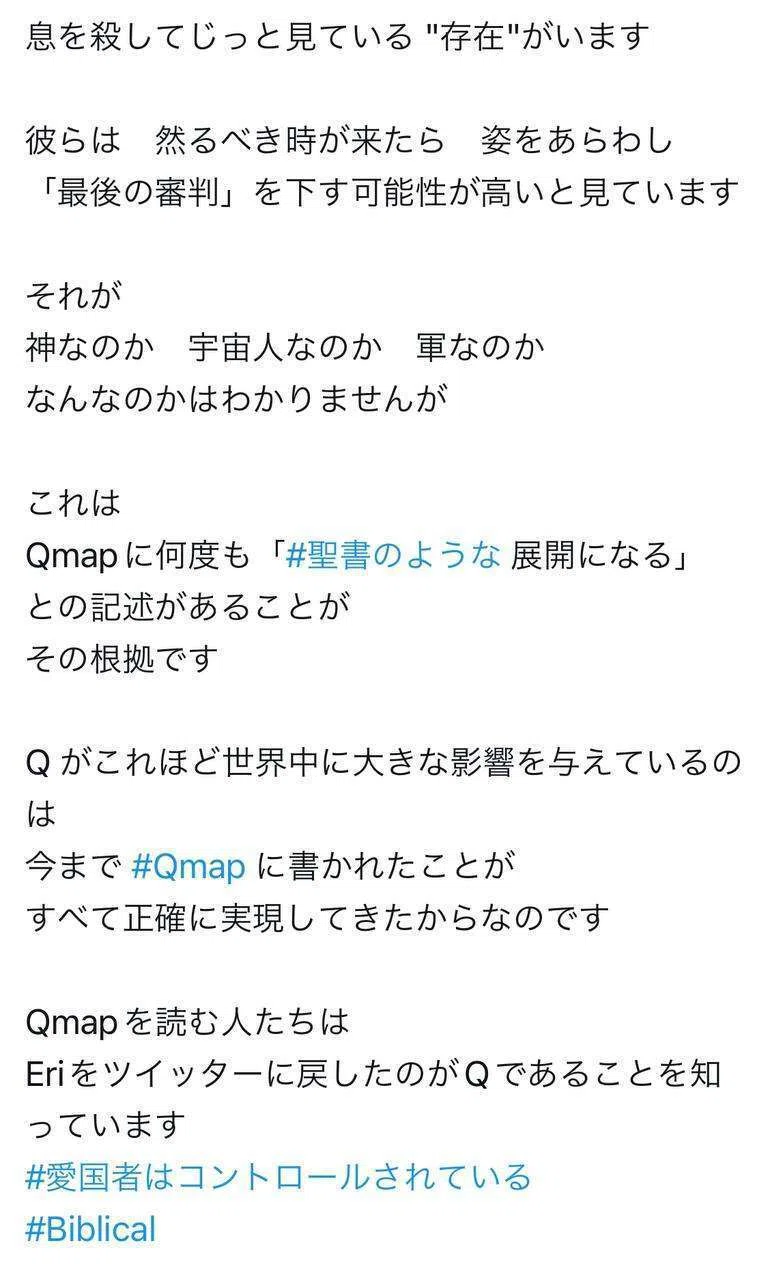Image resolution: width=768 pixels, height=1280 pixels.
Task: Open the #Qmap hashtag link
Action: [x=188, y=867]
